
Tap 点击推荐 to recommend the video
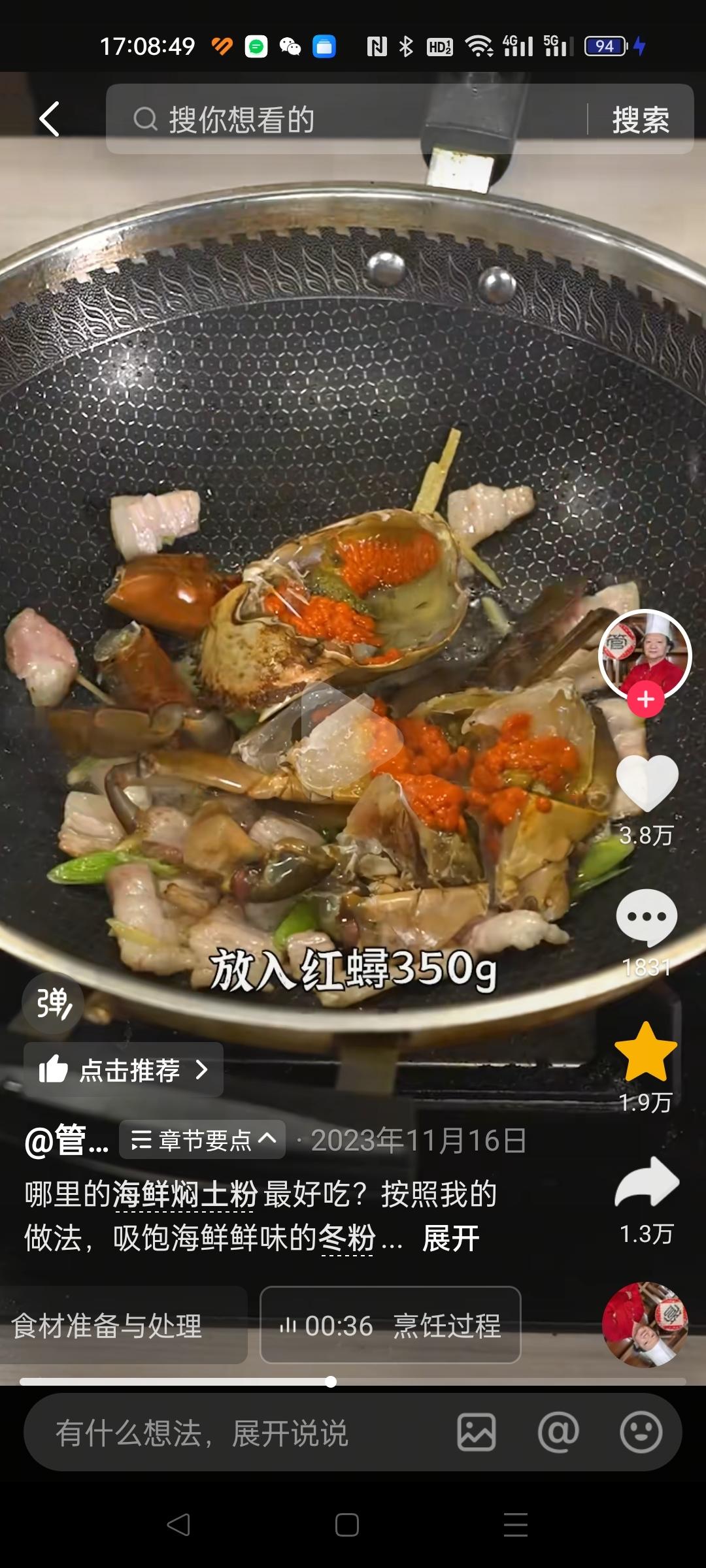pyautogui.click(x=124, y=1070)
